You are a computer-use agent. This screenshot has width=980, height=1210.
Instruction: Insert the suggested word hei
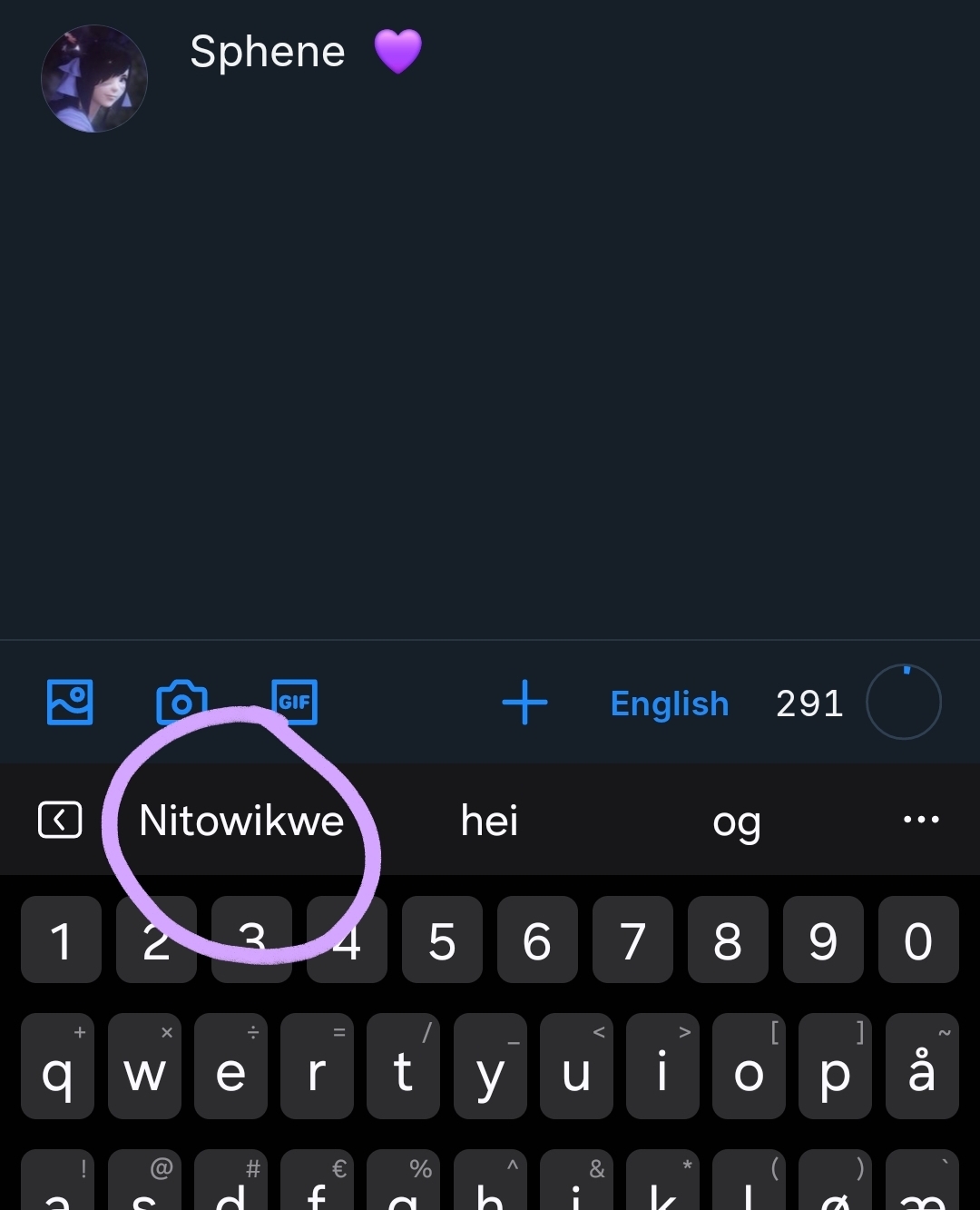(x=489, y=821)
